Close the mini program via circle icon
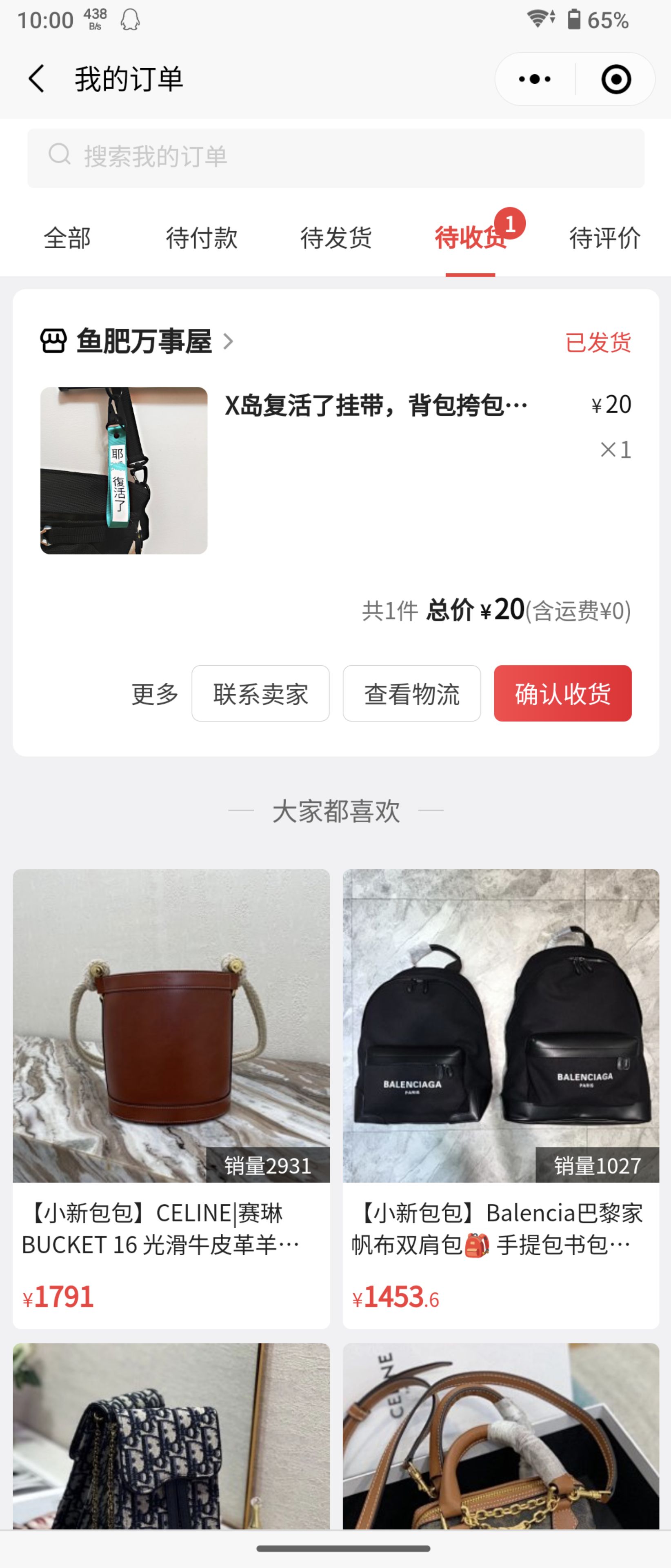The height and width of the screenshot is (1568, 671). (x=615, y=79)
